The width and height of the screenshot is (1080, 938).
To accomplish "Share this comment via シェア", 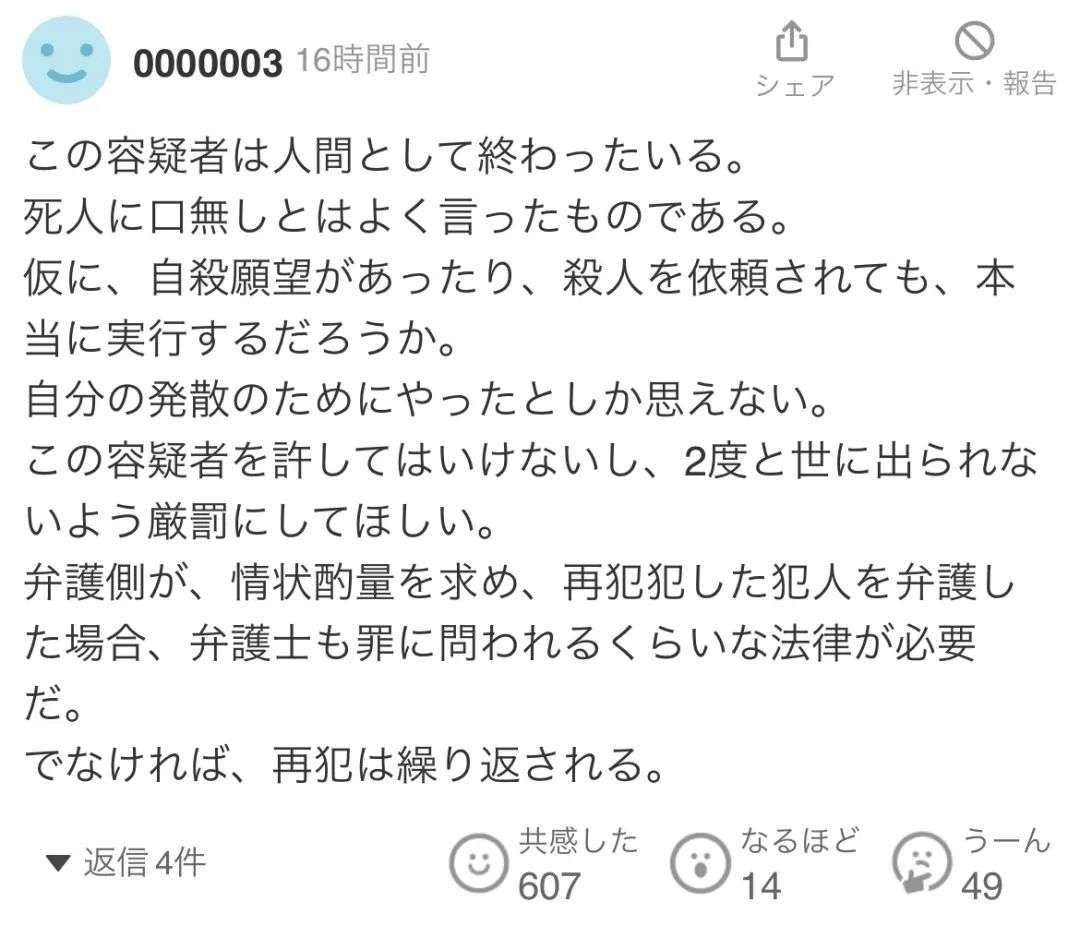I will (793, 60).
